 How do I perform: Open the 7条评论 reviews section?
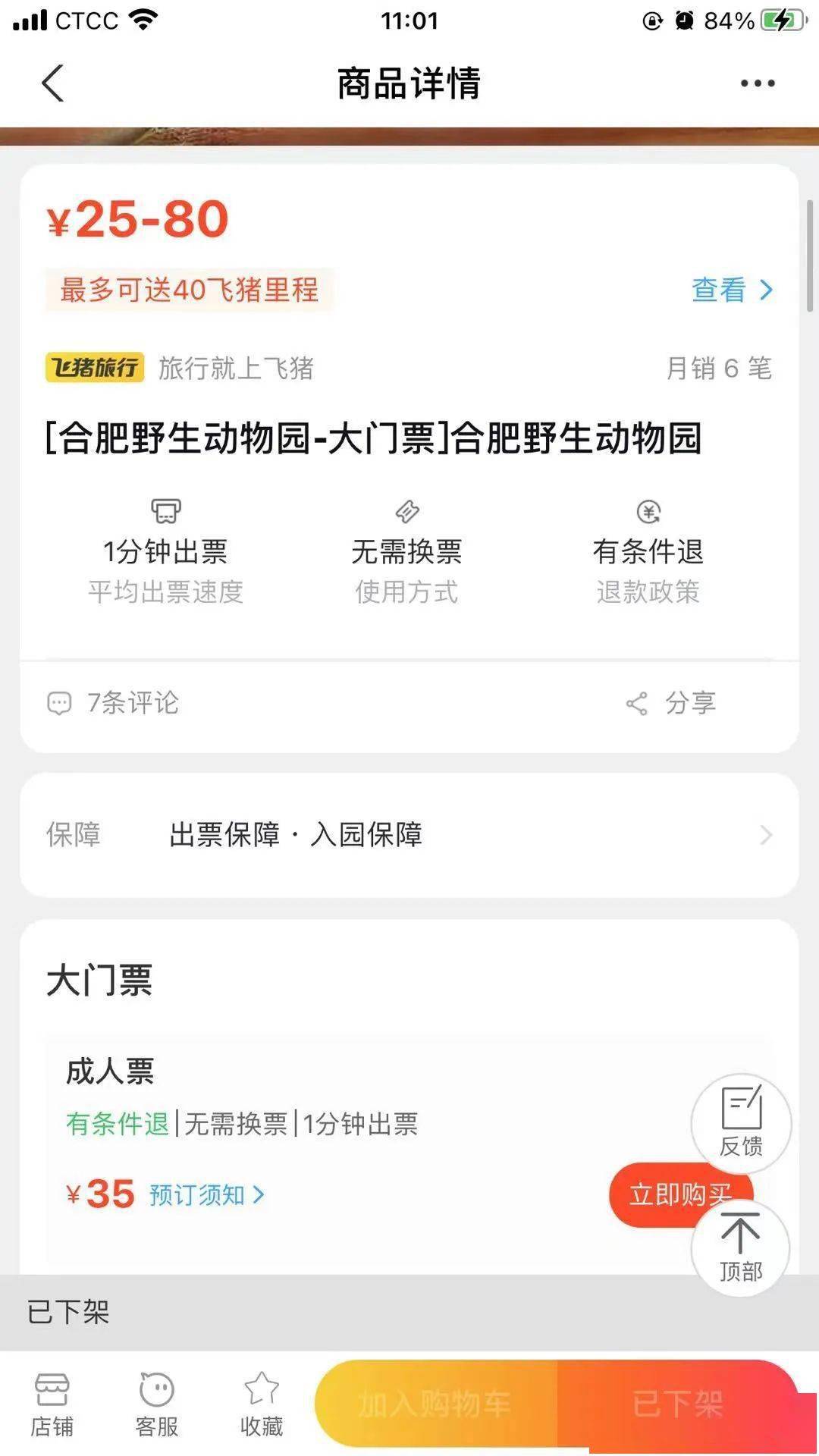[x=114, y=703]
